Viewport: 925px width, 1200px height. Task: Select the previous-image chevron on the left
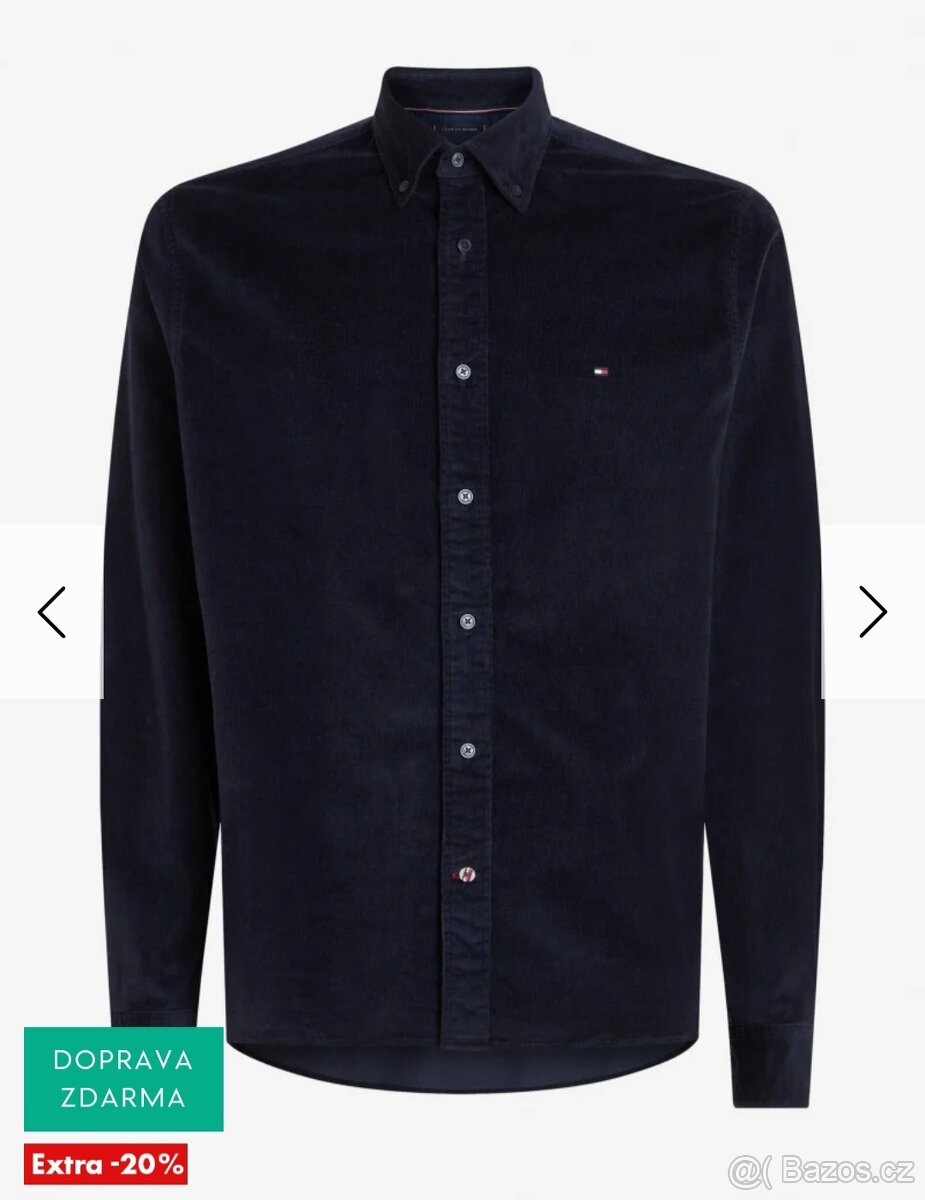[x=53, y=610]
